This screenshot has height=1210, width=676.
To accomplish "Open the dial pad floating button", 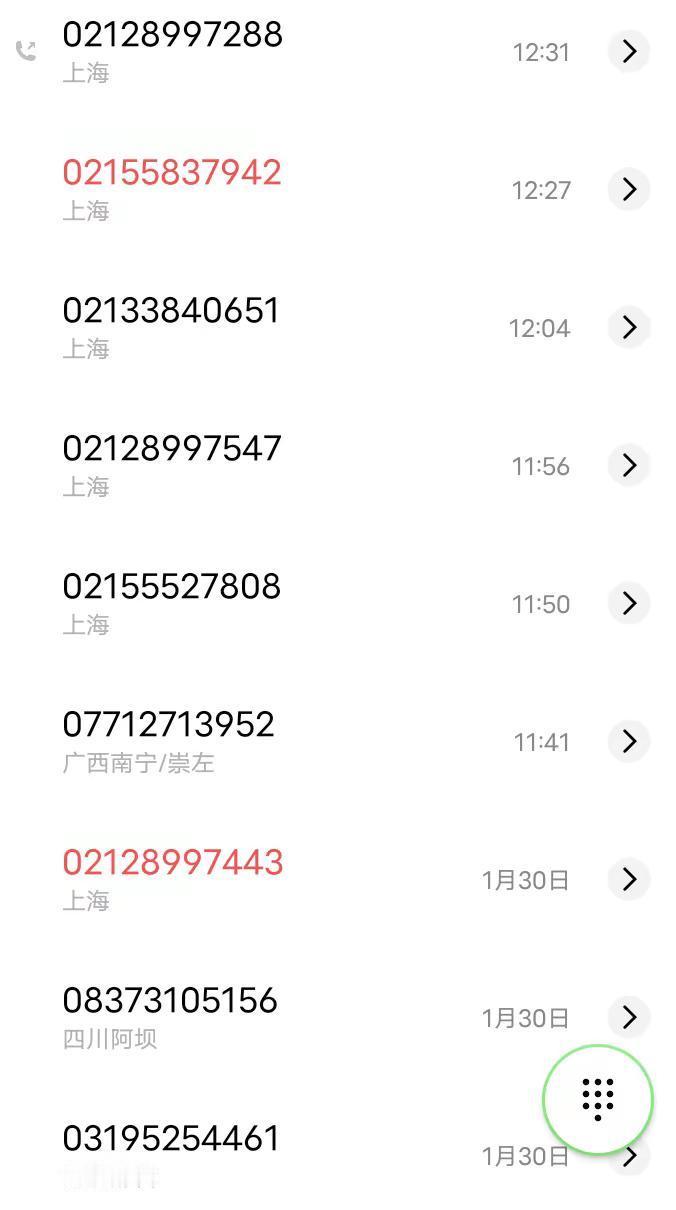I will (x=598, y=1099).
